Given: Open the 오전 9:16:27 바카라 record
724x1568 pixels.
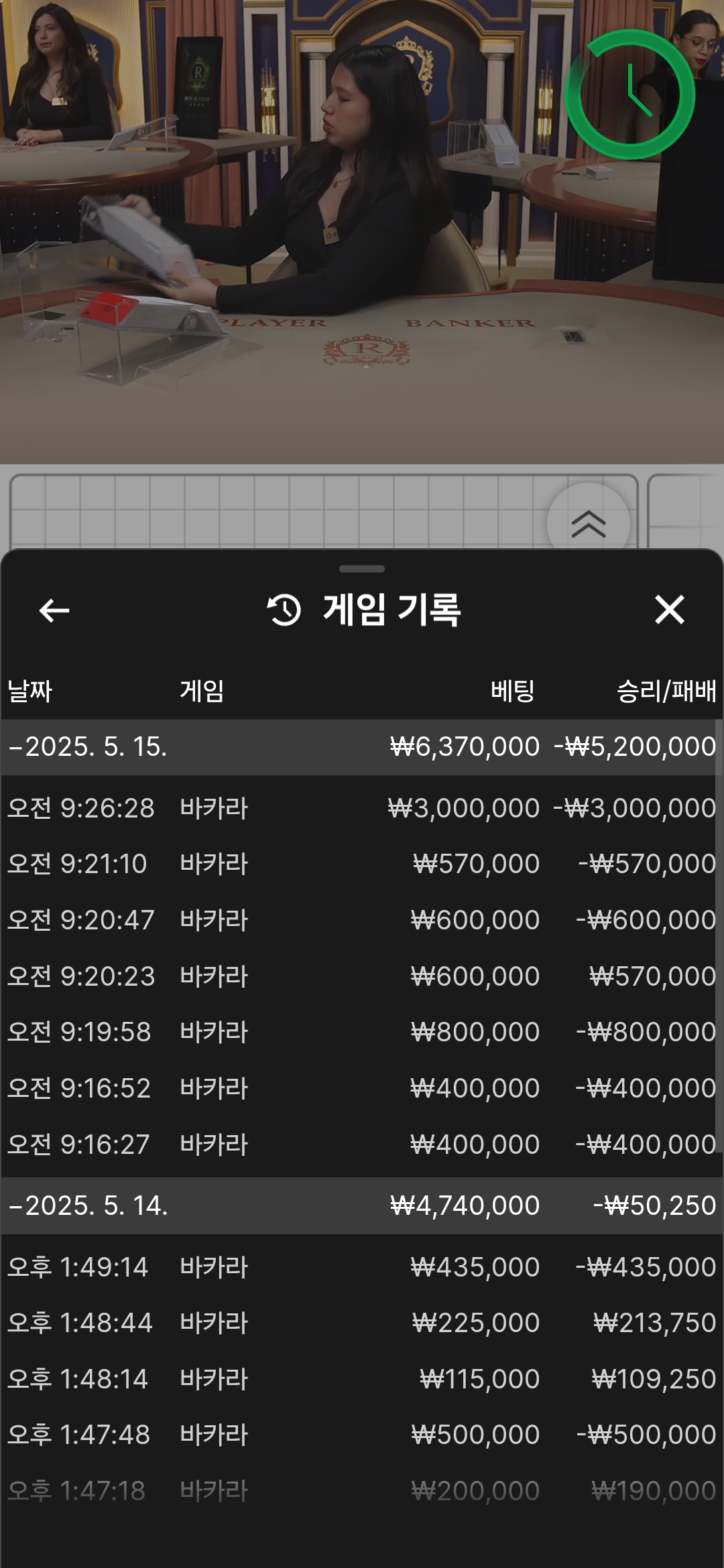Looking at the screenshot, I should click(x=362, y=1145).
